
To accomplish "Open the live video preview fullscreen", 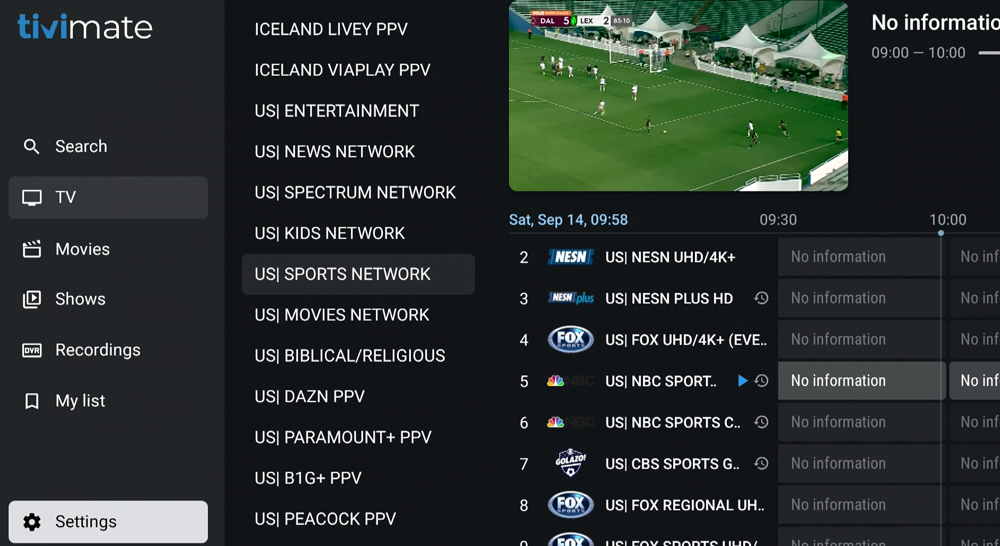I will pyautogui.click(x=678, y=96).
